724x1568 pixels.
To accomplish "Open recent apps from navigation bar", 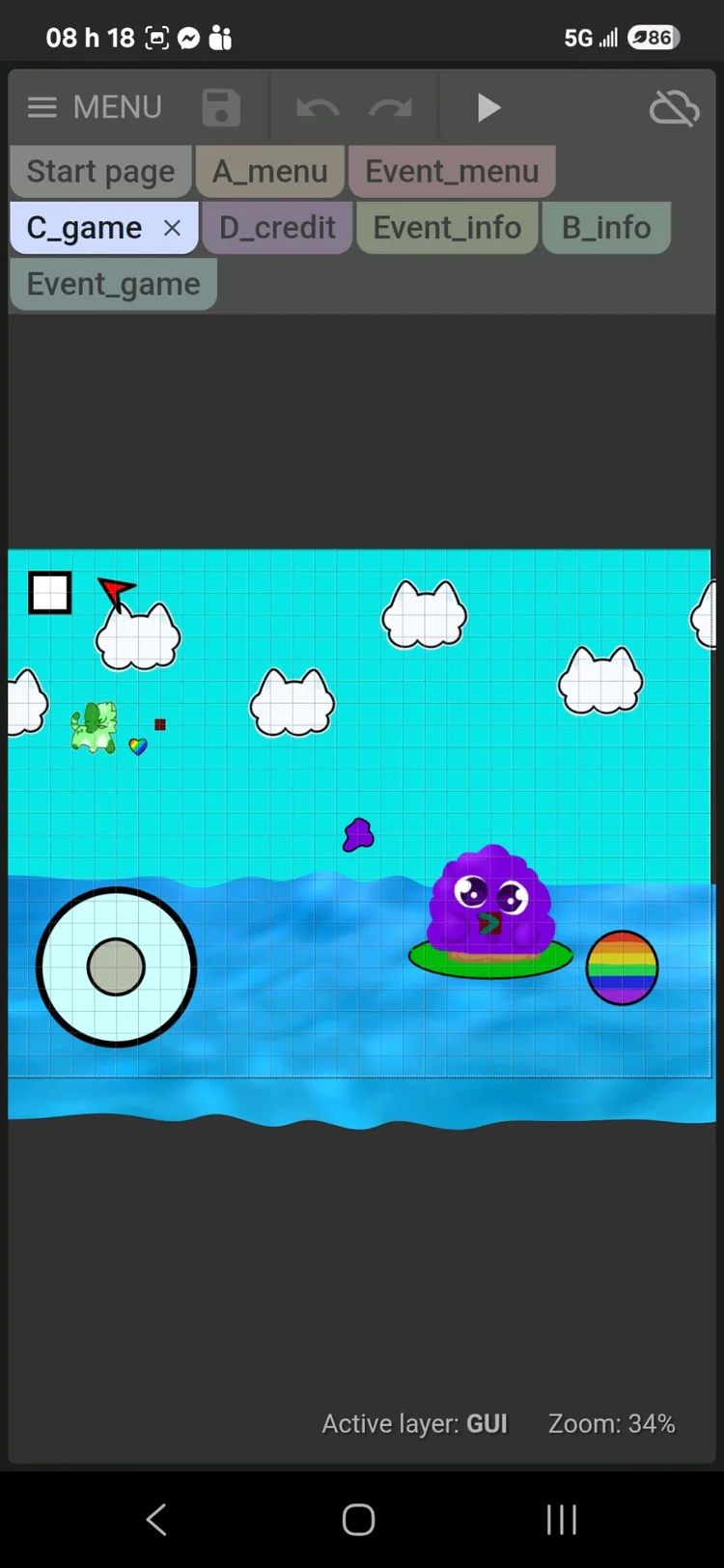I will click(x=561, y=1519).
